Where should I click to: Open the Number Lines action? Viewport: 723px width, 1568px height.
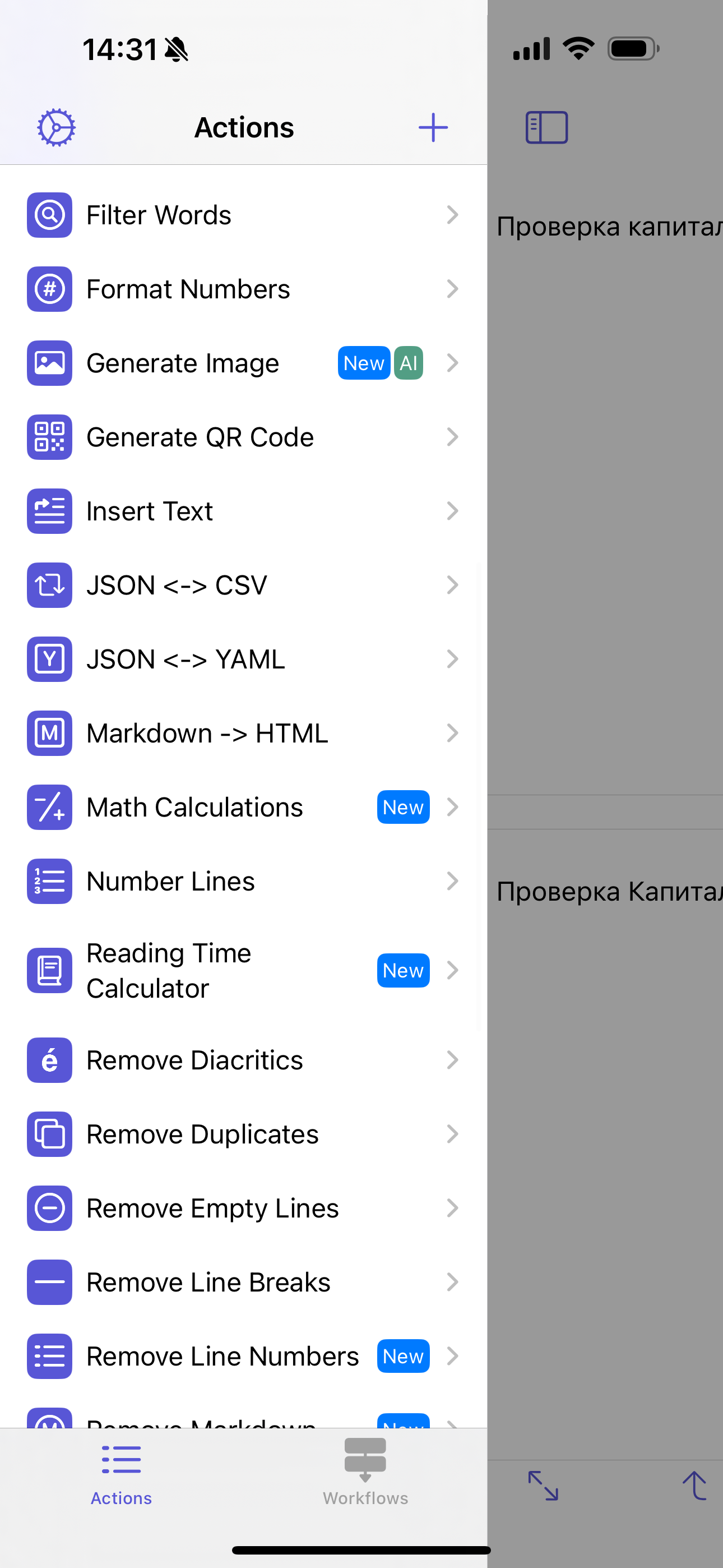click(243, 882)
